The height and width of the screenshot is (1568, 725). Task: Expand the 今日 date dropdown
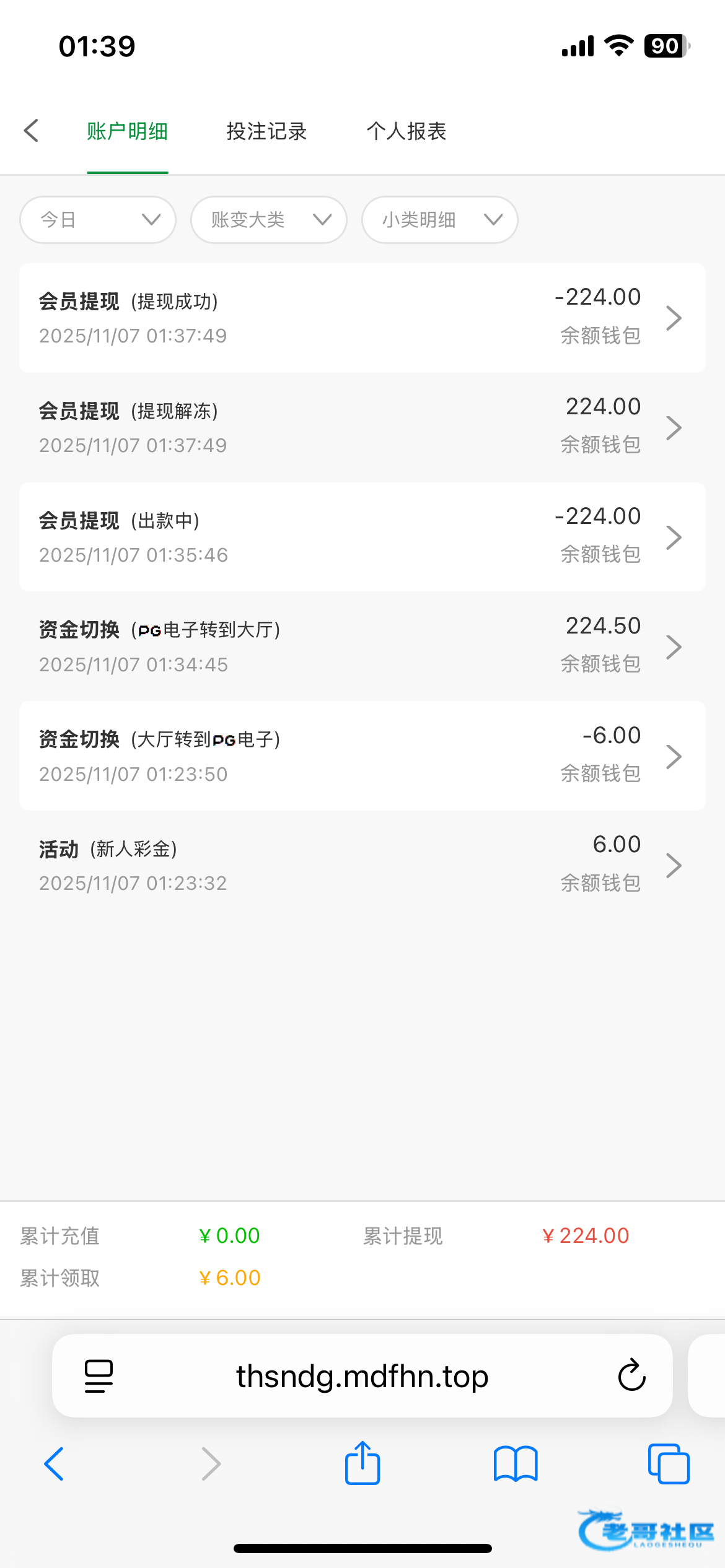[98, 220]
